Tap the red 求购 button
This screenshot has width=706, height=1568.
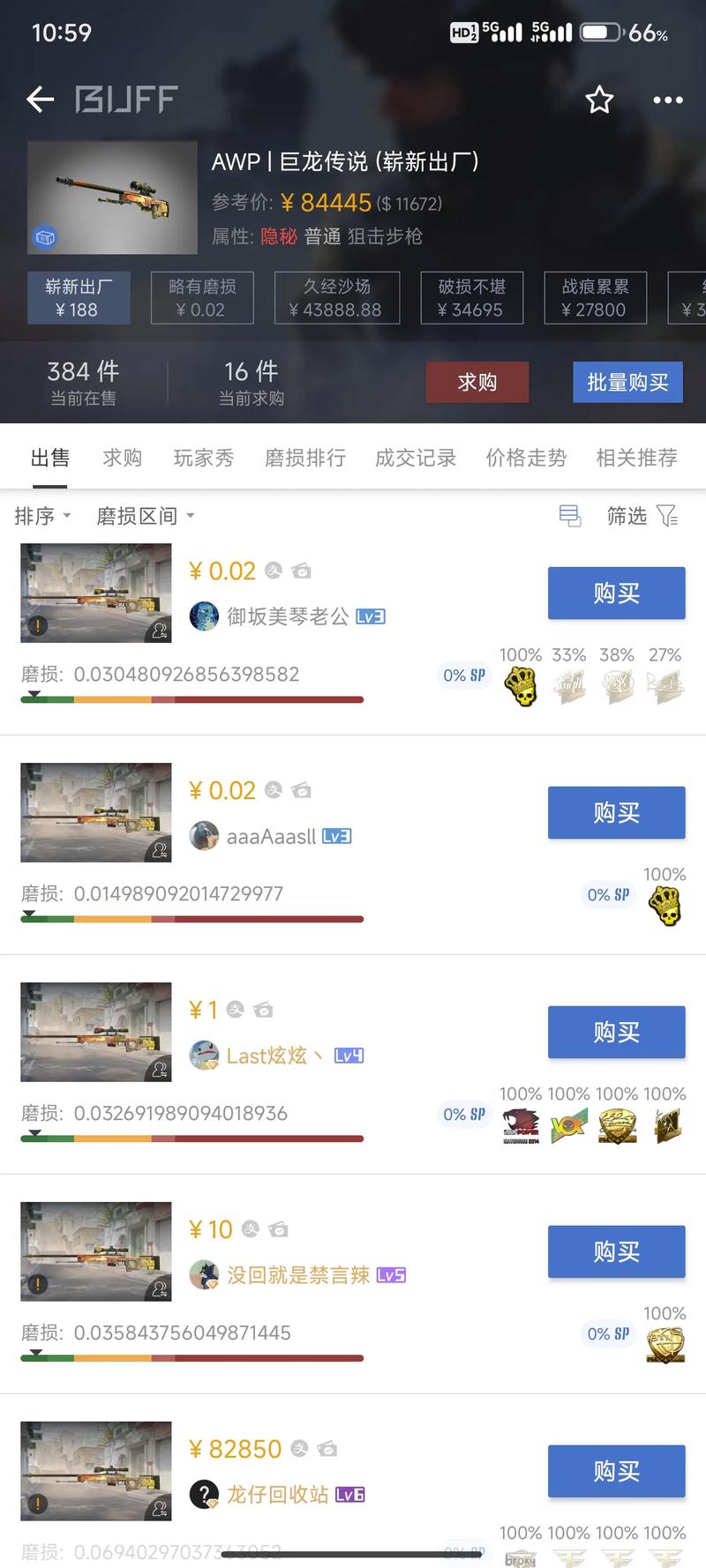(477, 382)
